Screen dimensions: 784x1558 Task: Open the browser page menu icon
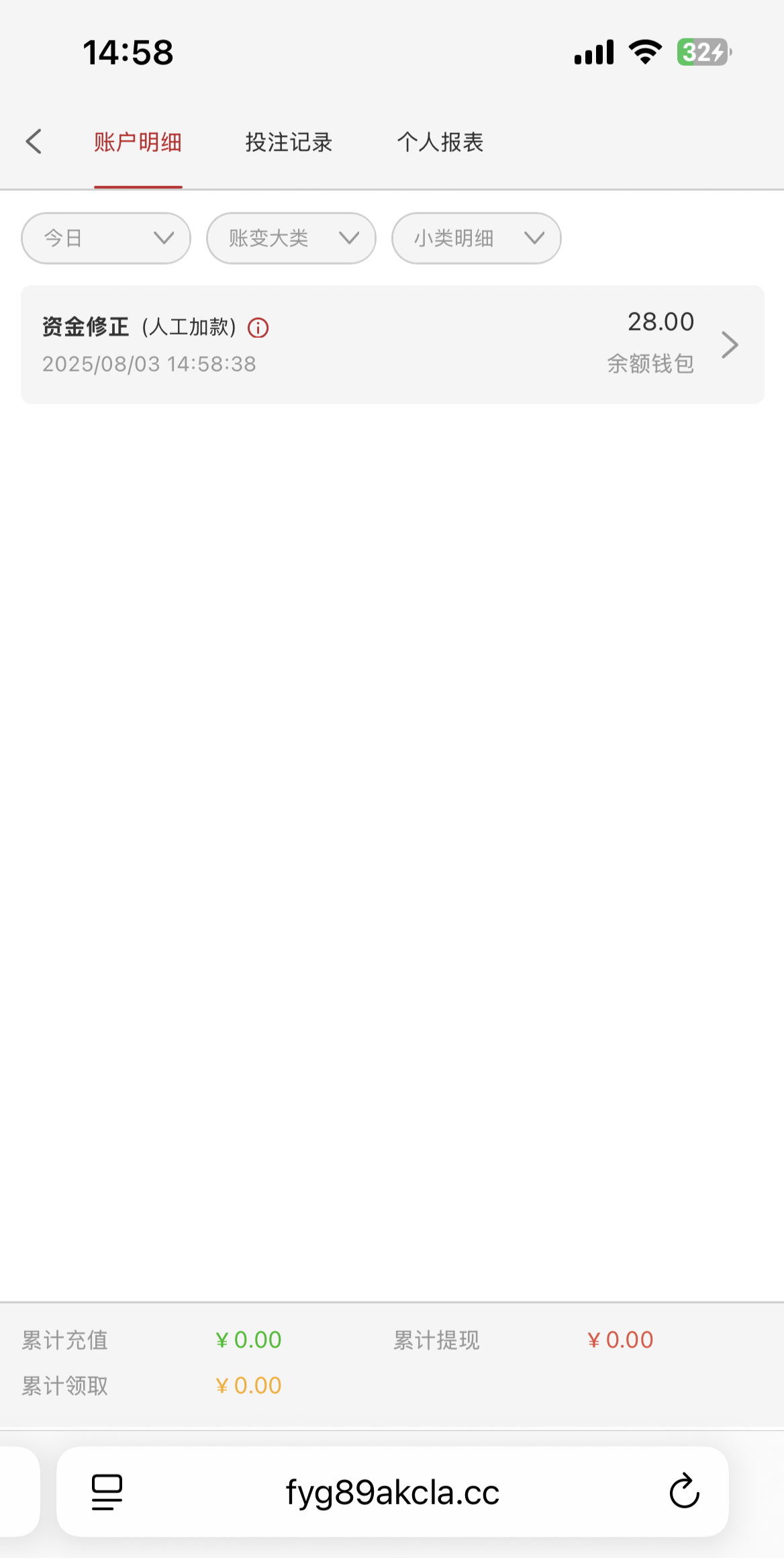107,1492
